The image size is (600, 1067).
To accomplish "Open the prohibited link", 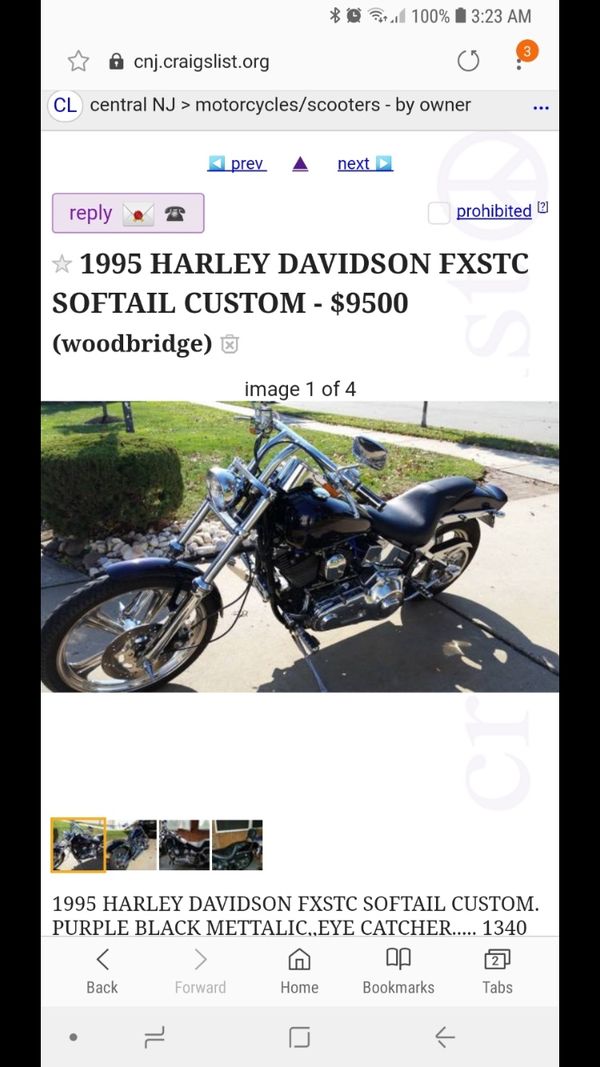I will coord(493,211).
